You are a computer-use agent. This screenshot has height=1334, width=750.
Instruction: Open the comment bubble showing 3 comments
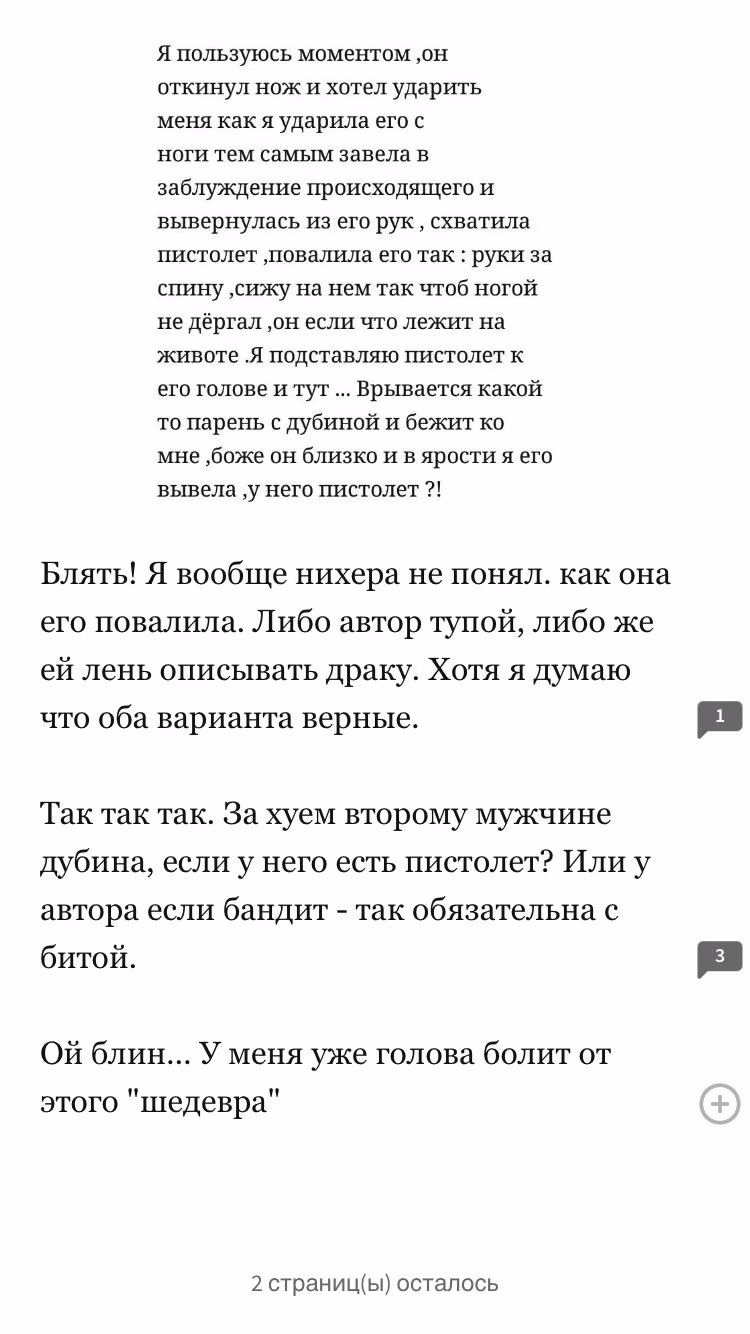point(719,958)
